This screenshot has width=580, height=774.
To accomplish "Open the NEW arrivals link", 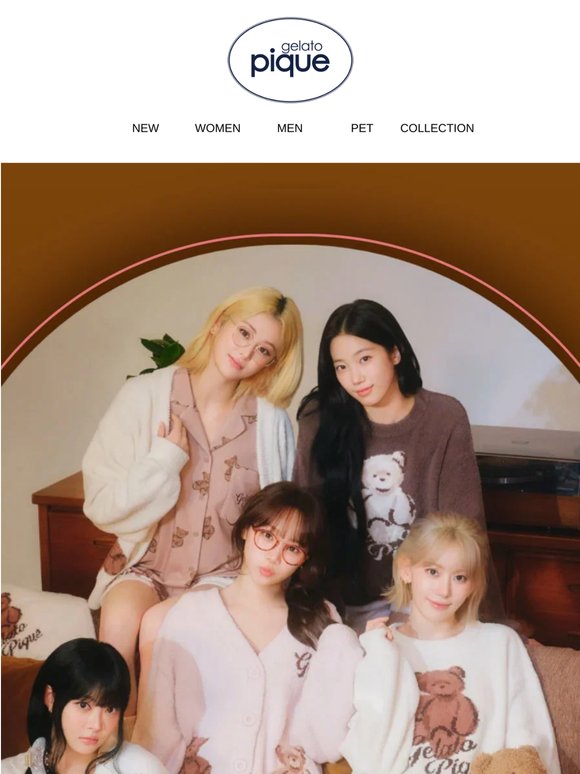I will click(x=145, y=128).
